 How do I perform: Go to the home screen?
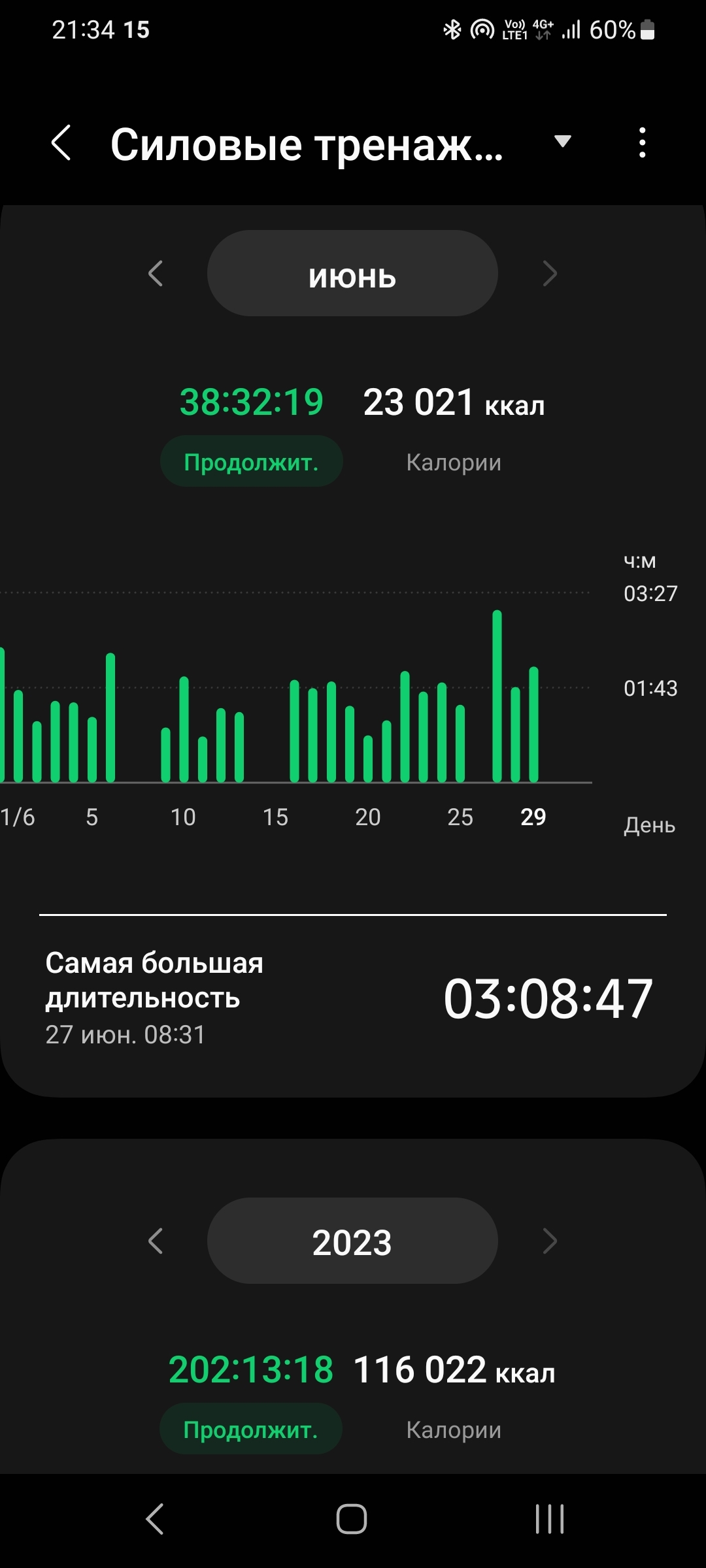coord(352,1519)
